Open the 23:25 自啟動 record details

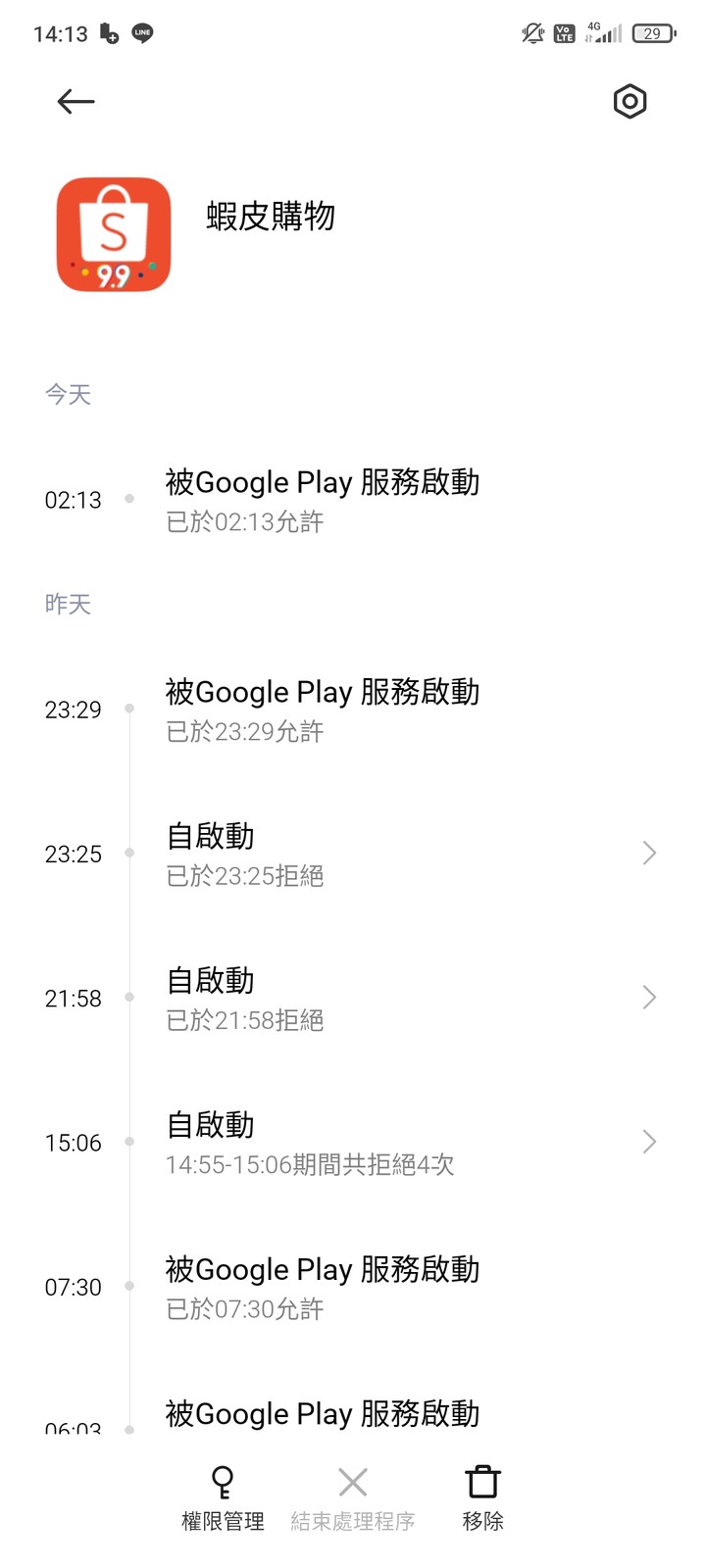tap(353, 854)
